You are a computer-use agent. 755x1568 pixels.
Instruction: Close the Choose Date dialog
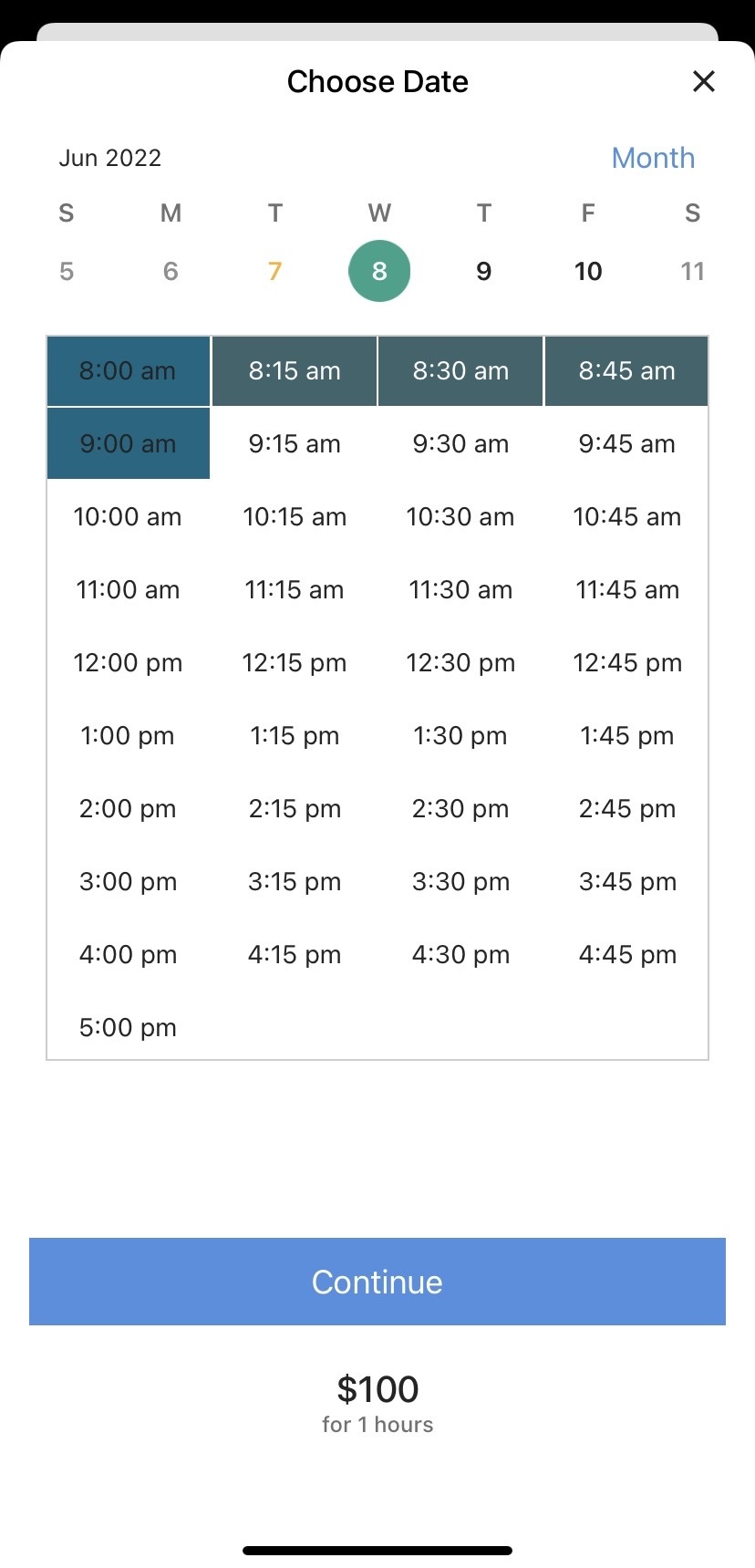(x=703, y=82)
